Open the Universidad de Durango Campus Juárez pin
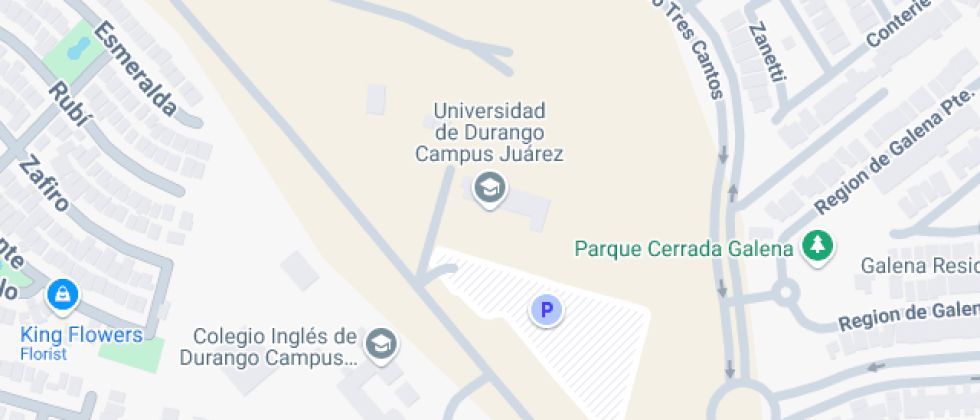This screenshot has height=420, width=980. click(489, 189)
